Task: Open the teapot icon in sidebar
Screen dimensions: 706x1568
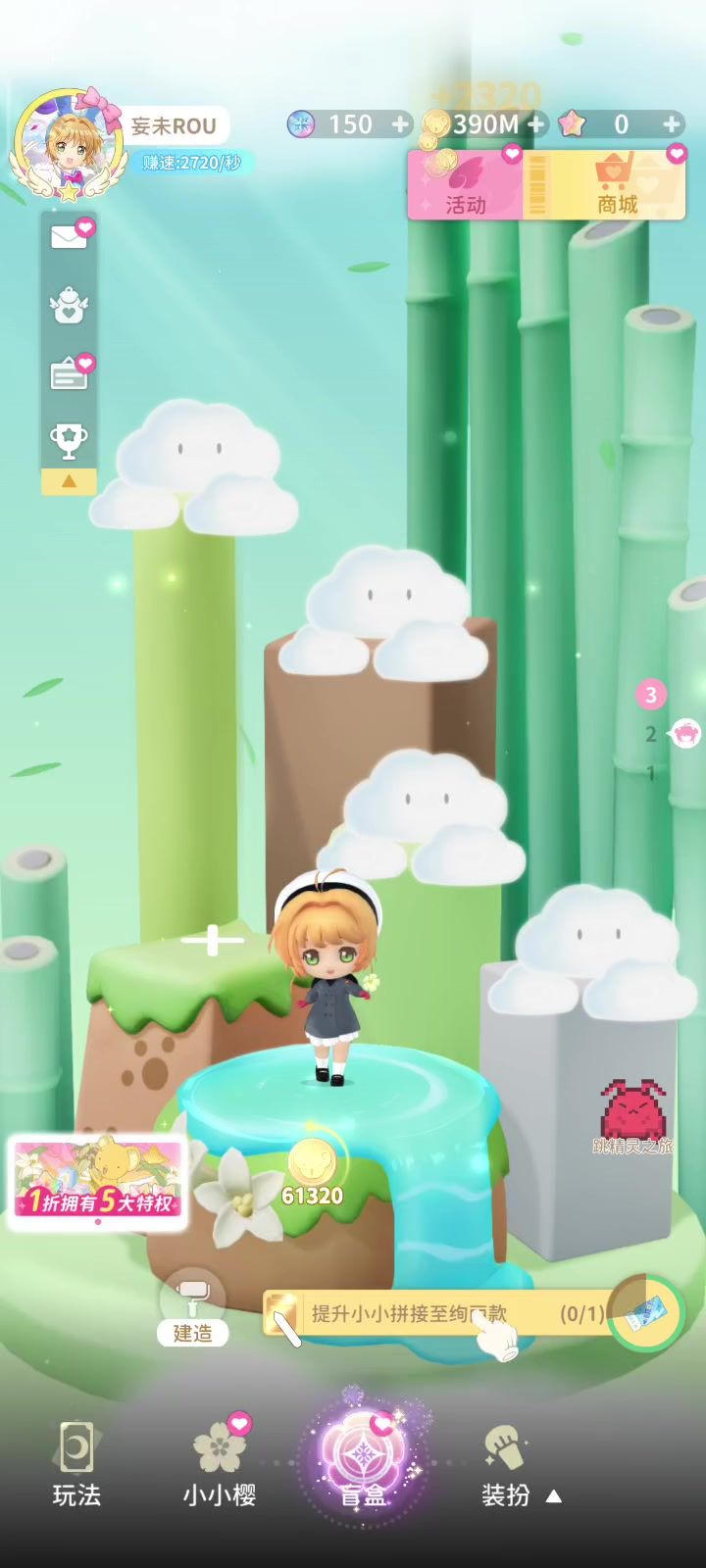Action: (69, 305)
